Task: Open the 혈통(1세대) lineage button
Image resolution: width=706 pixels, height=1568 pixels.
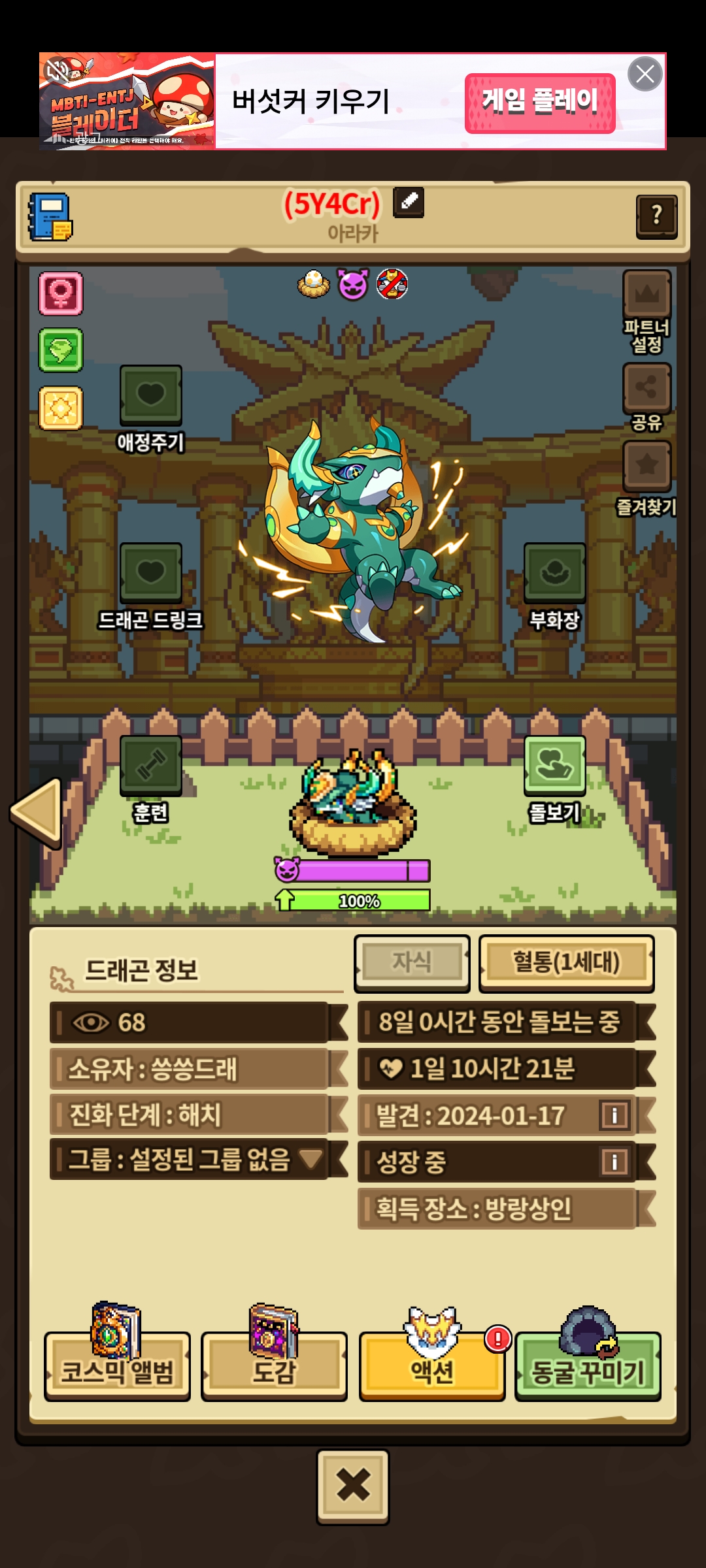Action: pyautogui.click(x=566, y=963)
